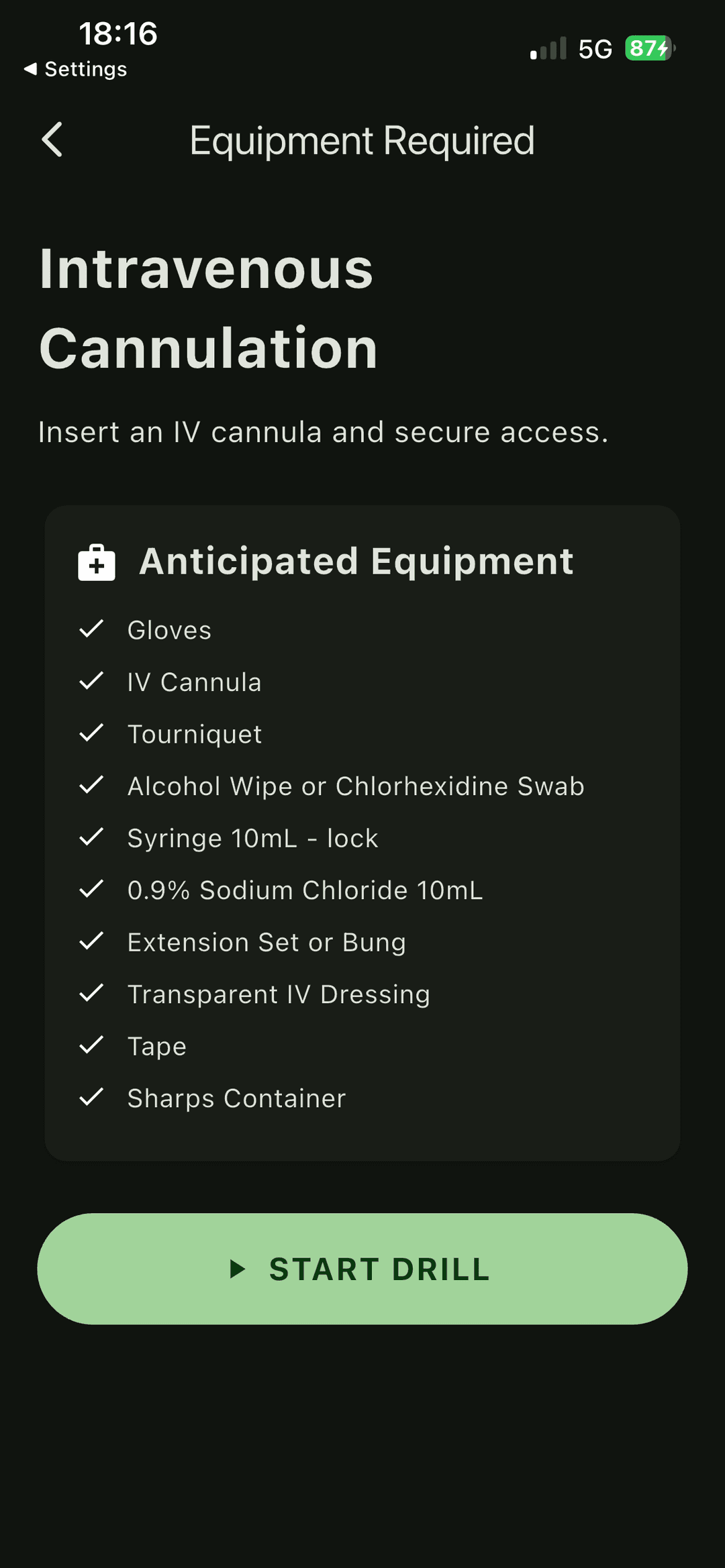This screenshot has width=725, height=1568.
Task: Go back from Equipment Required screen
Action: (x=52, y=140)
